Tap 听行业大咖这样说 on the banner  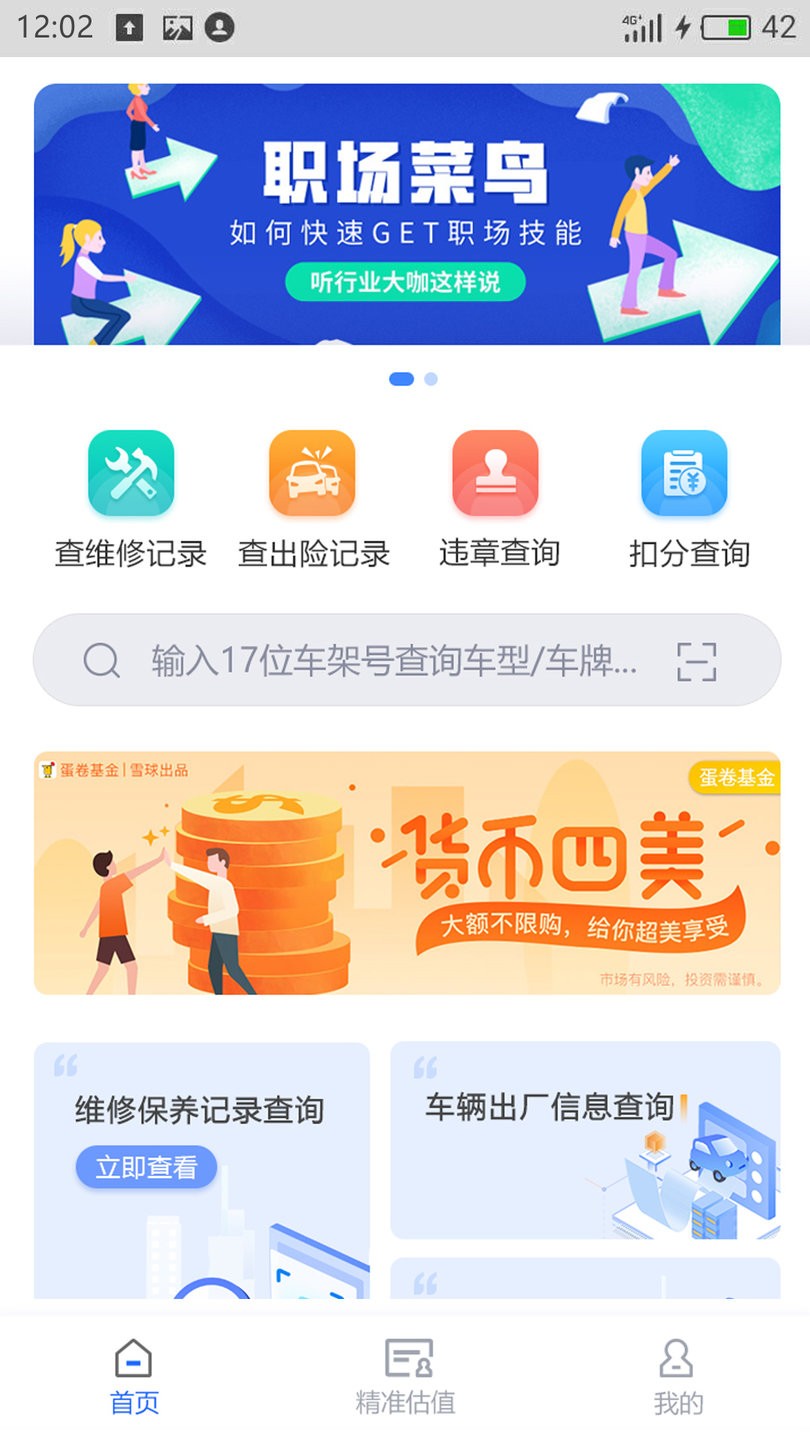coord(405,283)
